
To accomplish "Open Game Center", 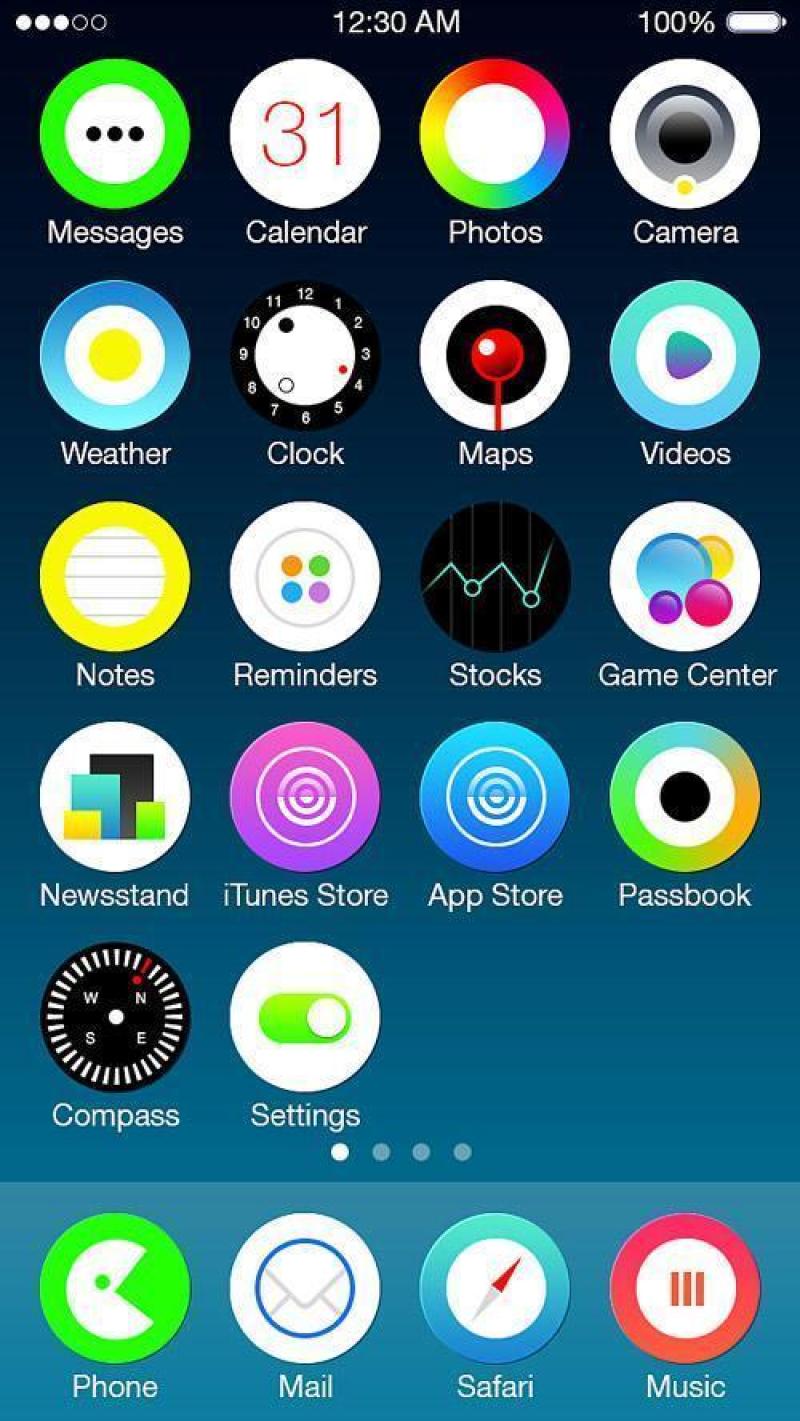I will [684, 576].
